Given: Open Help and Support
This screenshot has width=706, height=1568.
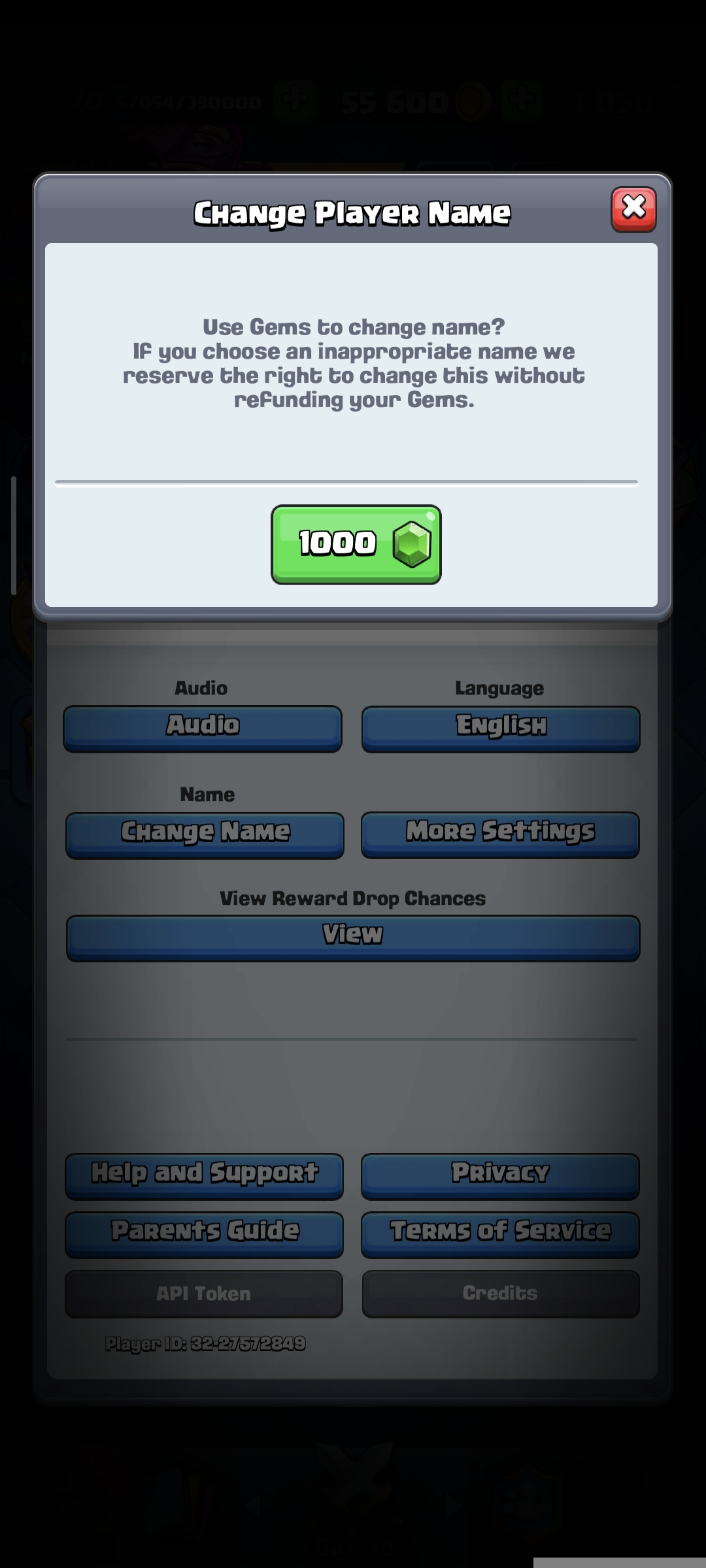Looking at the screenshot, I should (204, 1175).
